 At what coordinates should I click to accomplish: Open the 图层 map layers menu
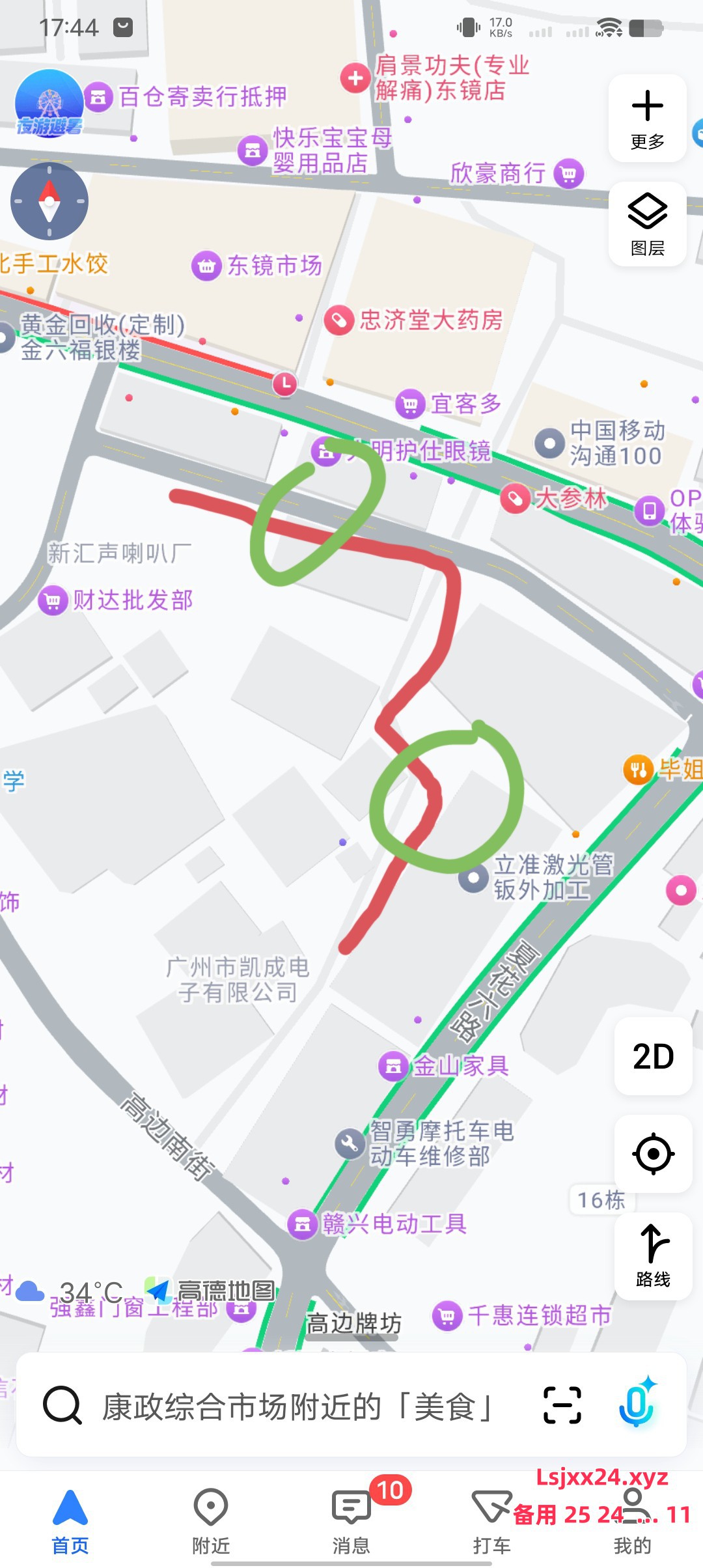(x=647, y=224)
